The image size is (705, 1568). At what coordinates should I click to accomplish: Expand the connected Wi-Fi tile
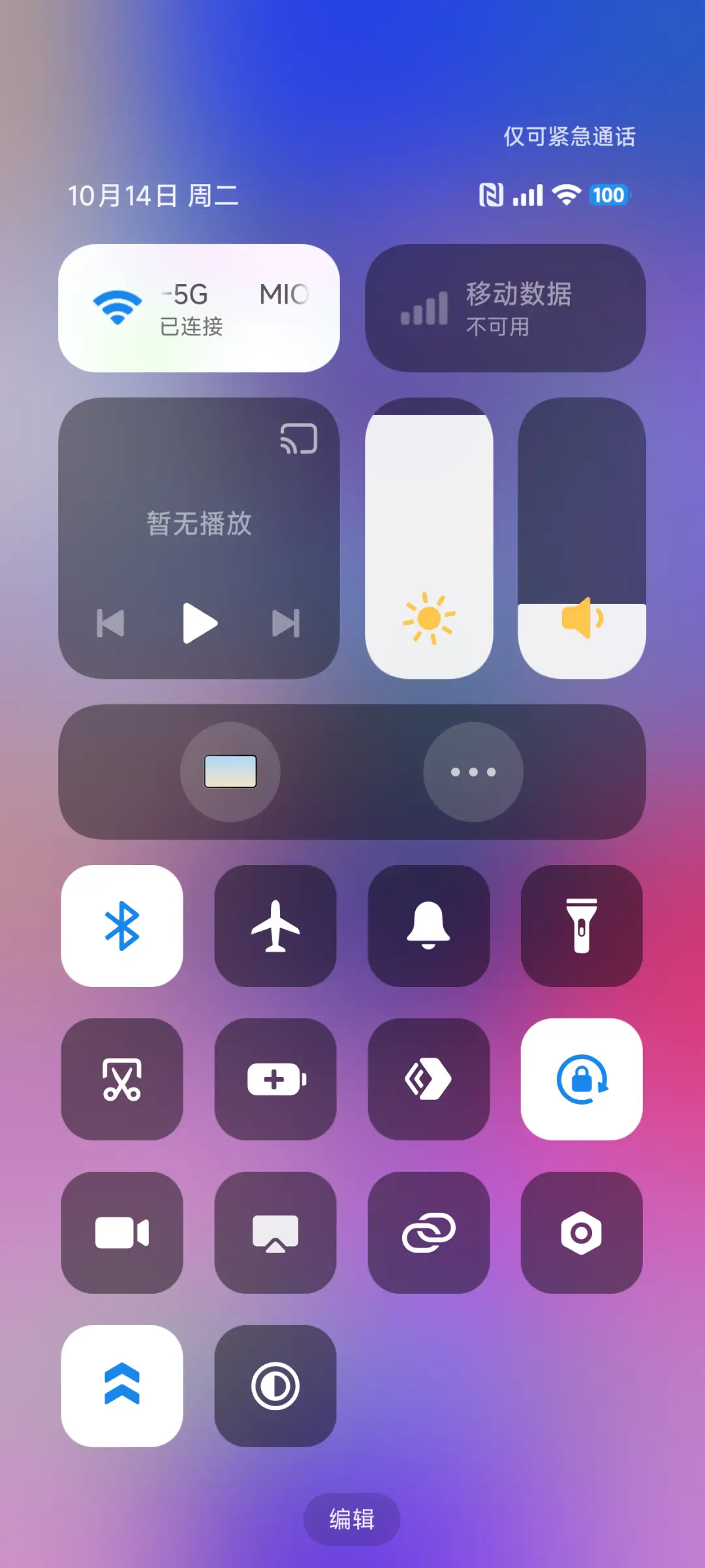point(200,308)
